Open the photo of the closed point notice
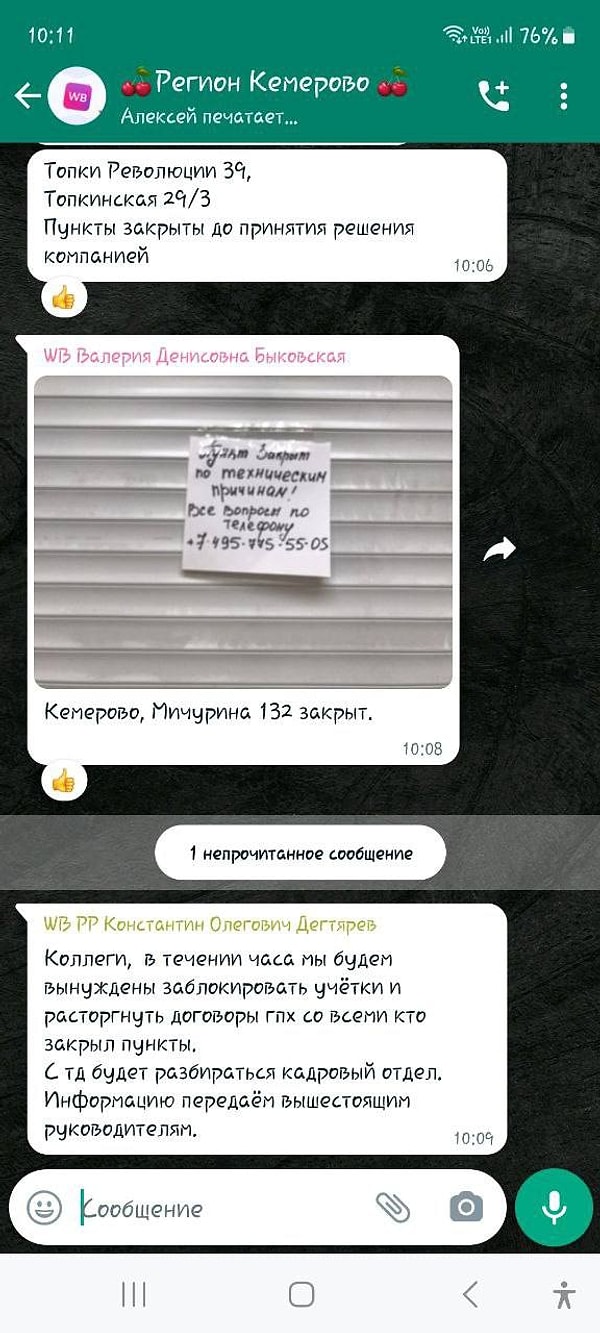The width and height of the screenshot is (600, 1333). pyautogui.click(x=243, y=531)
